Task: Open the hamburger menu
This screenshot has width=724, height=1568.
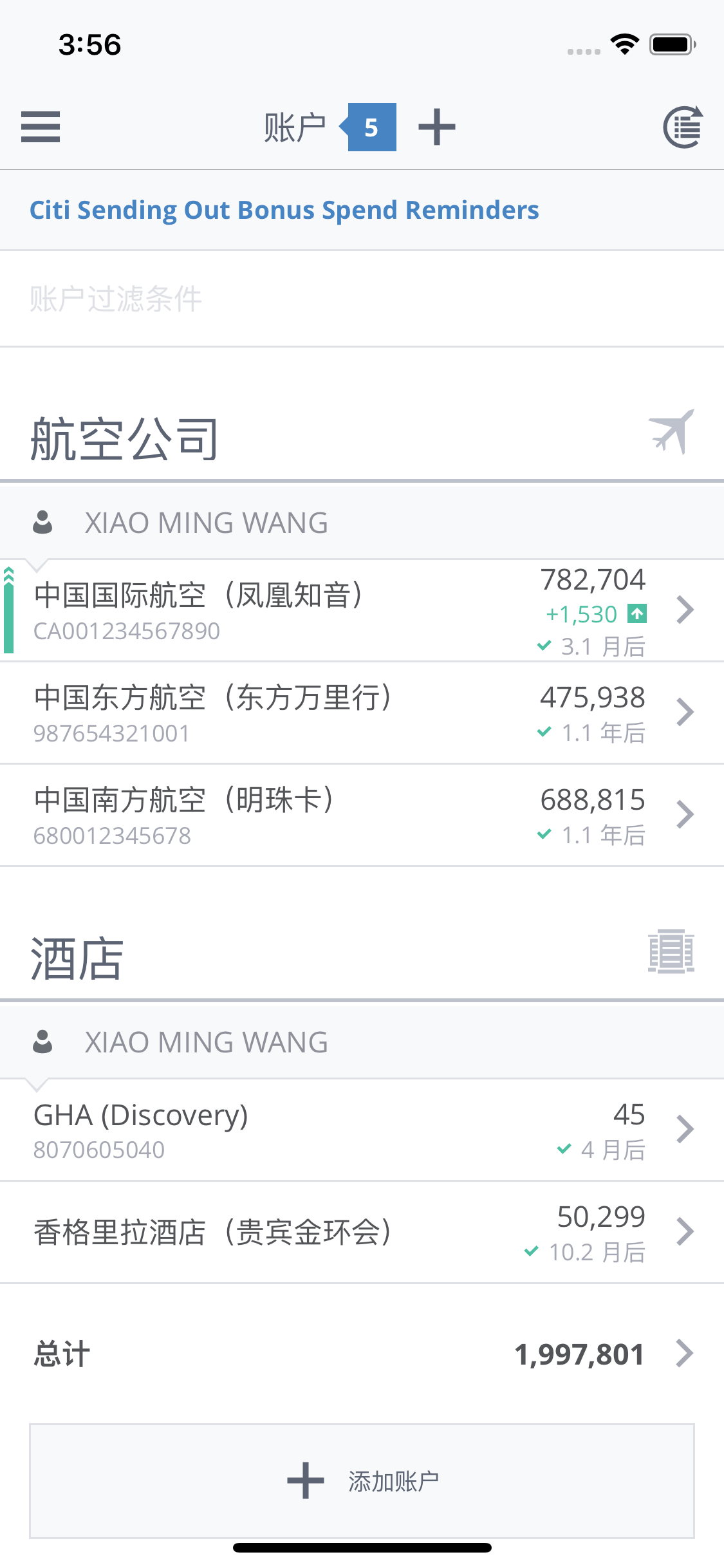Action: pos(40,127)
